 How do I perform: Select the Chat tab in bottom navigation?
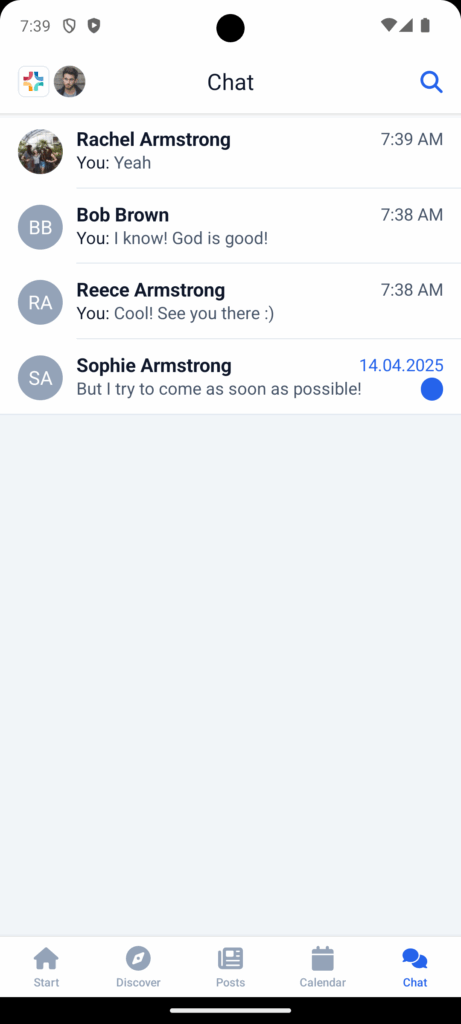pyautogui.click(x=415, y=967)
